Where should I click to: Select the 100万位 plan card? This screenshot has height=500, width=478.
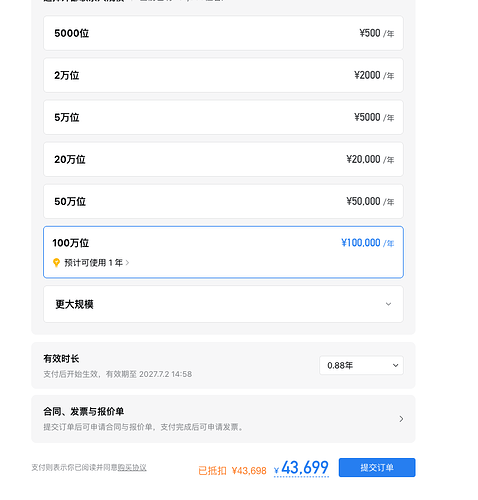point(223,252)
